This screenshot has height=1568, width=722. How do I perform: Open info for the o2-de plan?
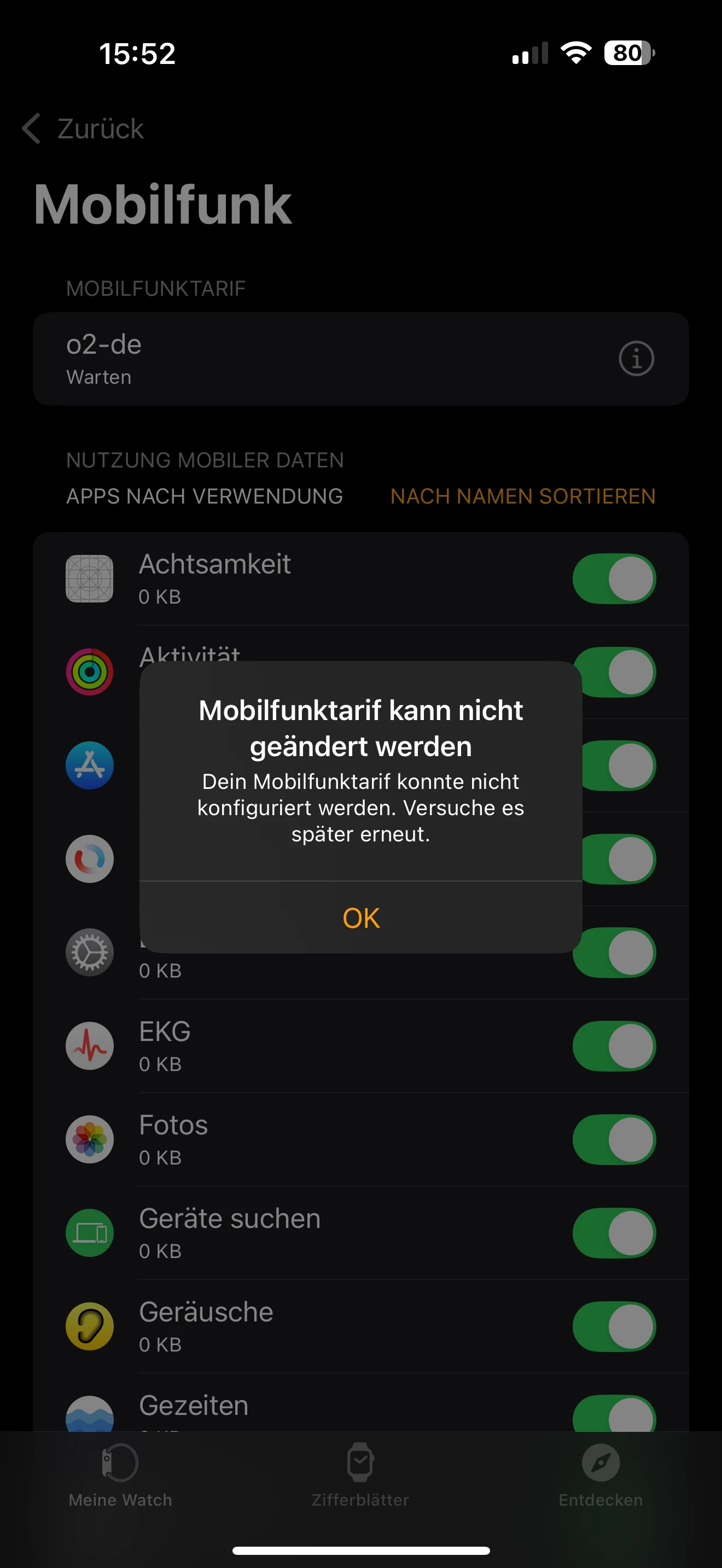click(636, 359)
